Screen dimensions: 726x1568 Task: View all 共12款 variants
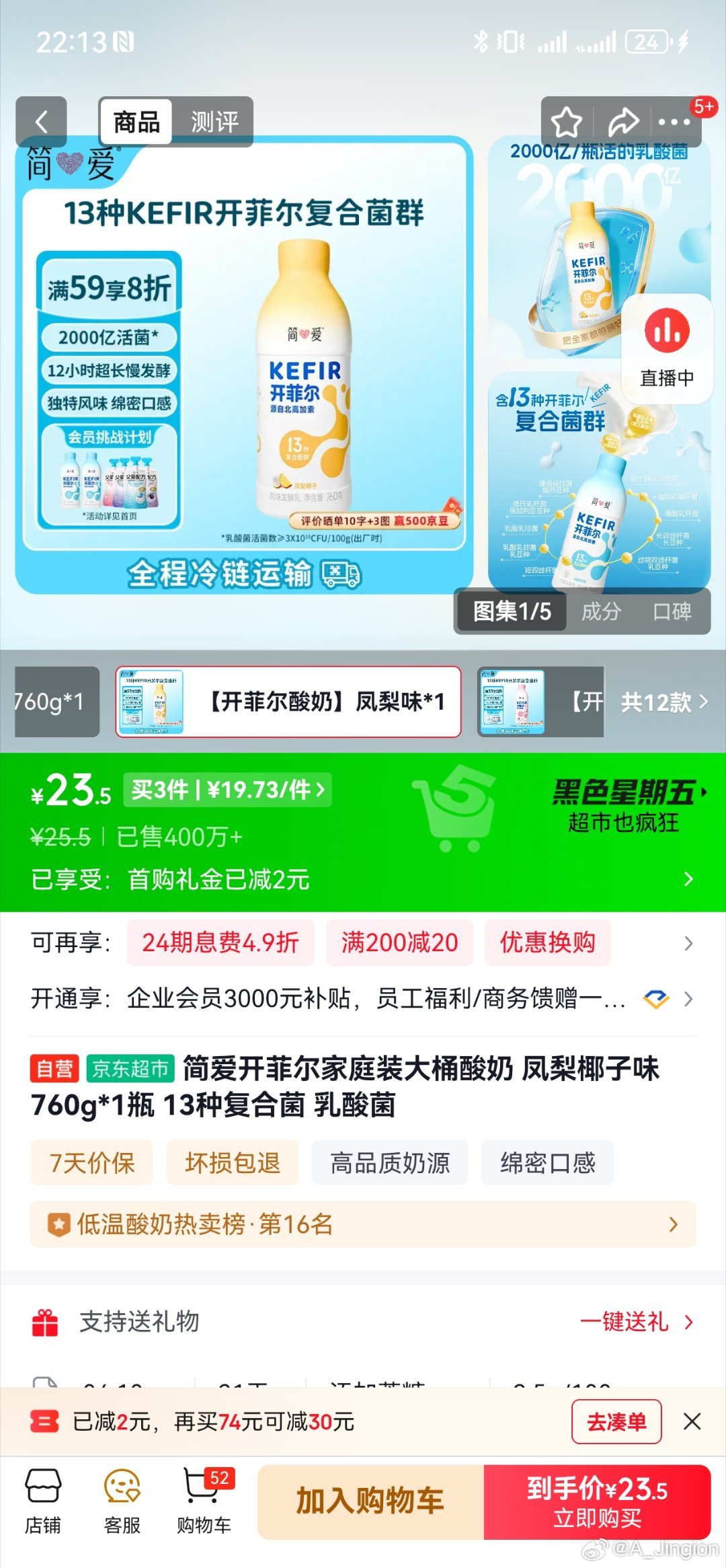[x=663, y=702]
